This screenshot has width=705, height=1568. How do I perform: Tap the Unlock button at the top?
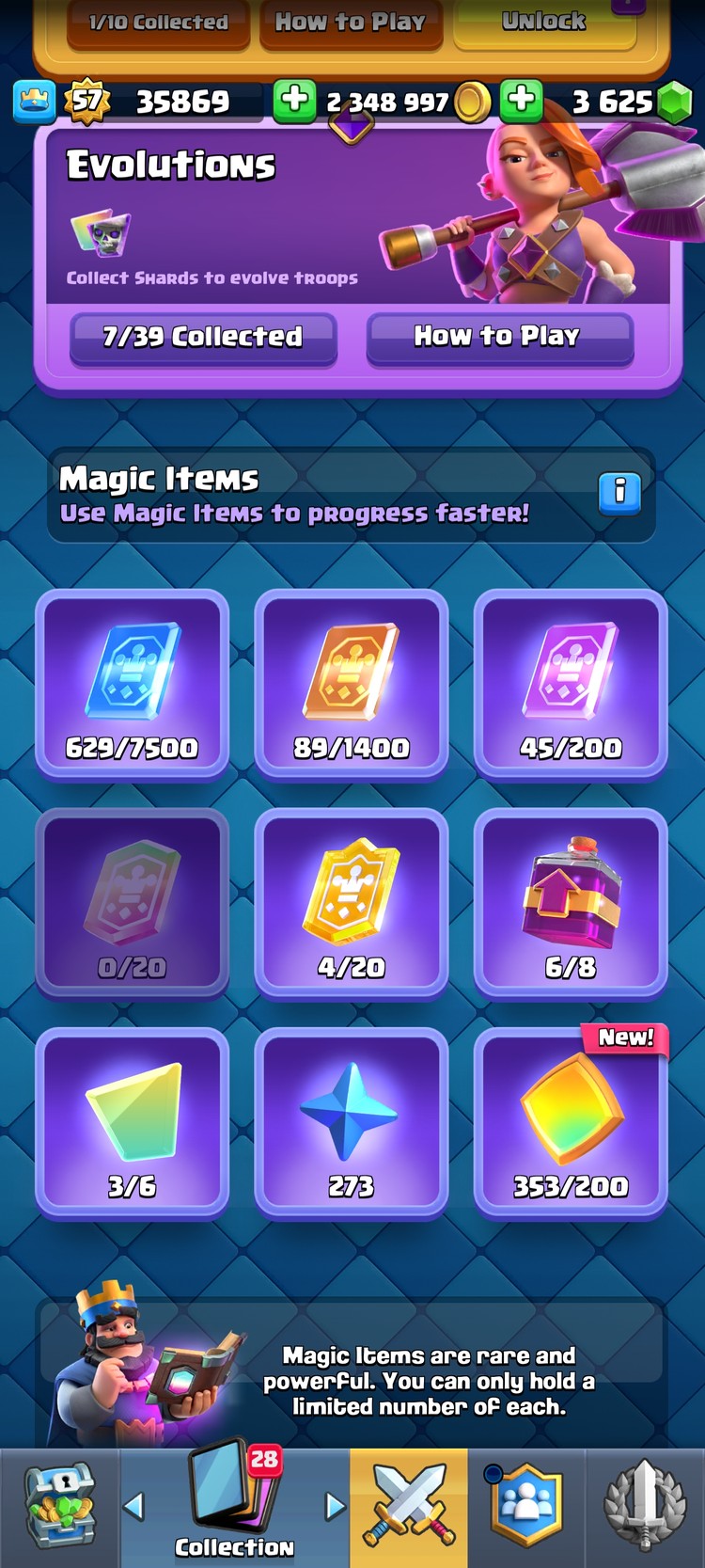[544, 23]
